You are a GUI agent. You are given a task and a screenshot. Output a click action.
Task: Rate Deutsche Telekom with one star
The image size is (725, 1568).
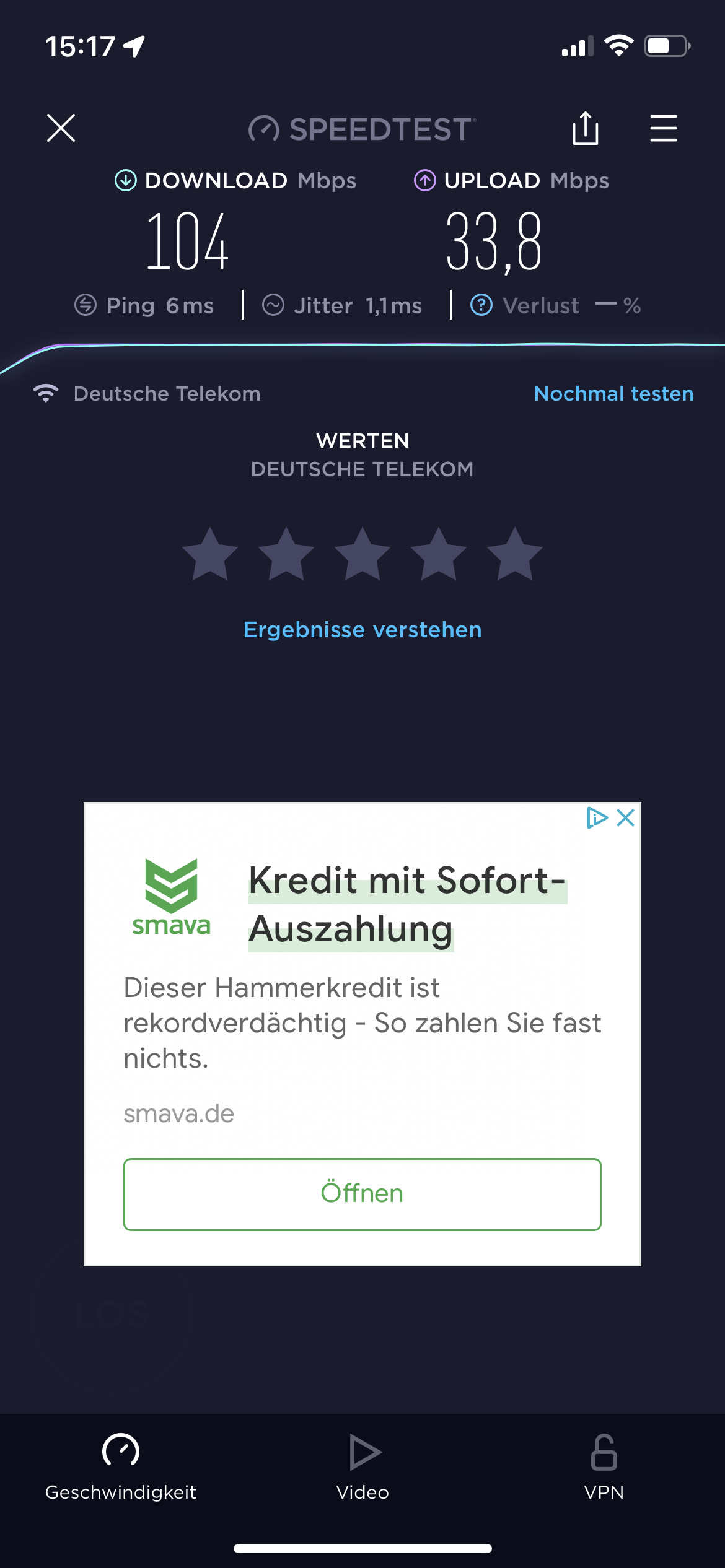[x=210, y=554]
